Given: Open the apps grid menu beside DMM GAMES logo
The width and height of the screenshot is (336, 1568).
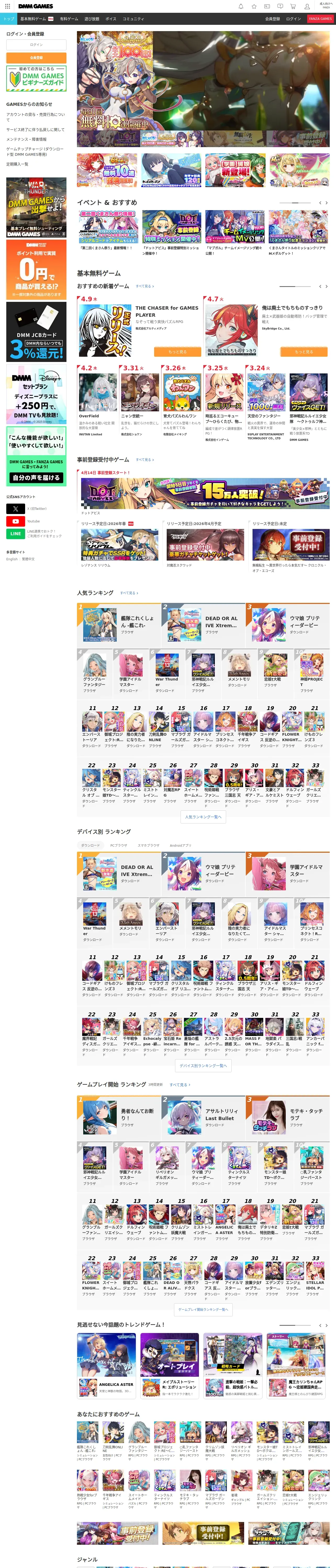Looking at the screenshot, I should [x=7, y=6].
